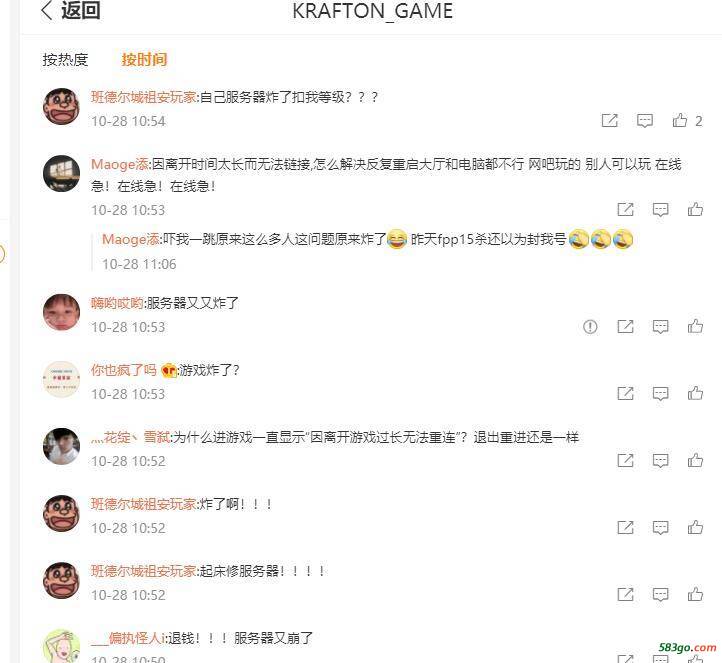Image resolution: width=722 pixels, height=663 pixels.
Task: Open 你也疯了吗's user profile name
Action: pos(123,370)
